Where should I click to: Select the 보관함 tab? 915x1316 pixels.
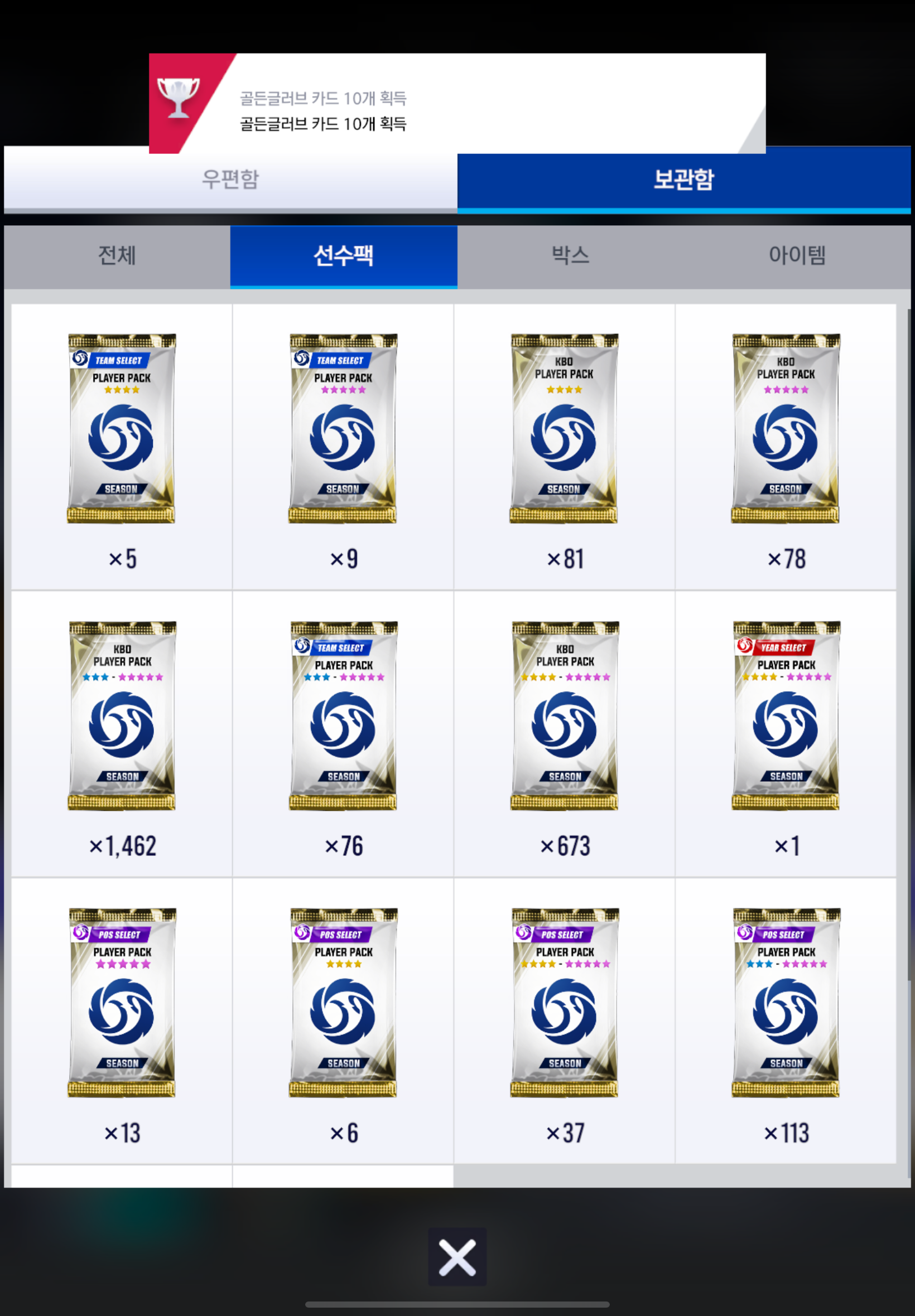683,180
